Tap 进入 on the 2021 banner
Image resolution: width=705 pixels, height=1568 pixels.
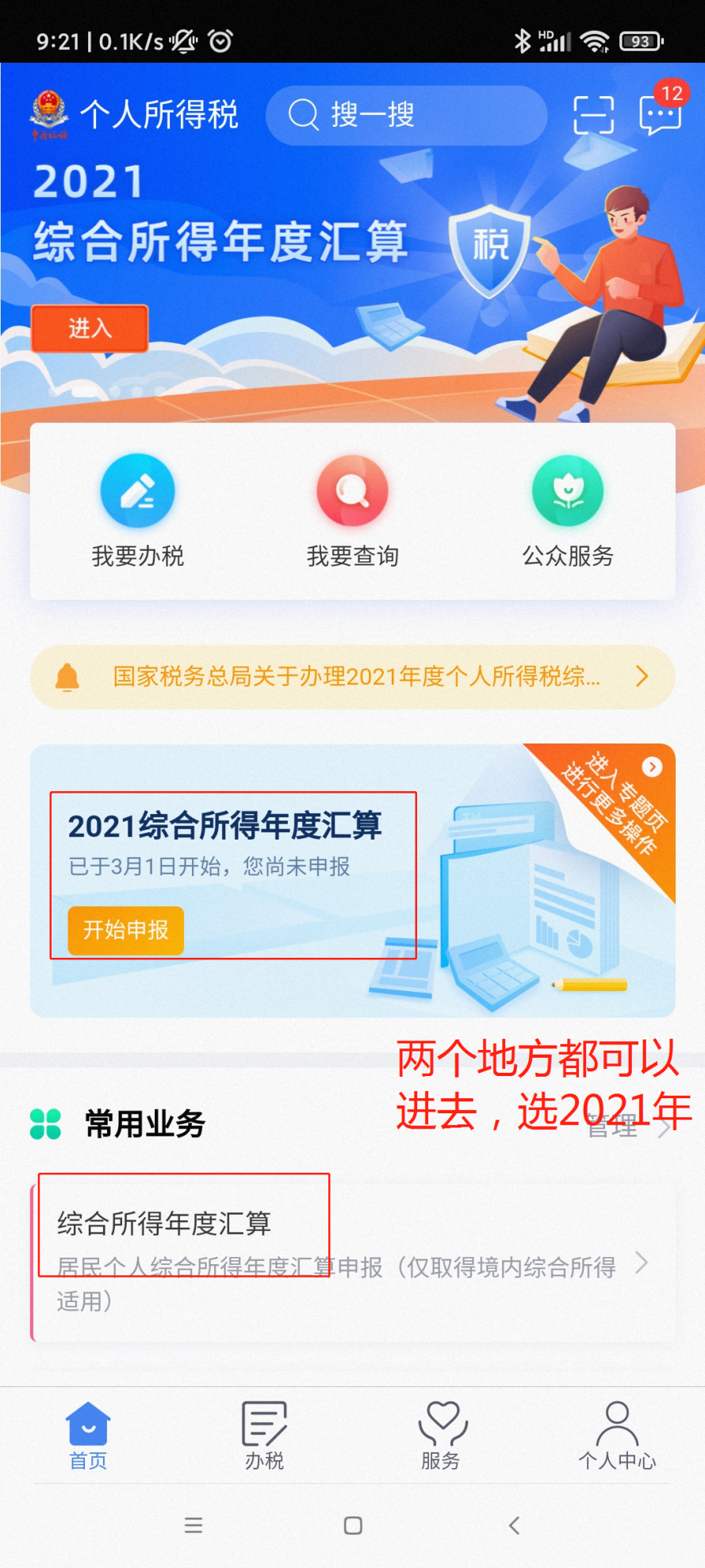(90, 328)
